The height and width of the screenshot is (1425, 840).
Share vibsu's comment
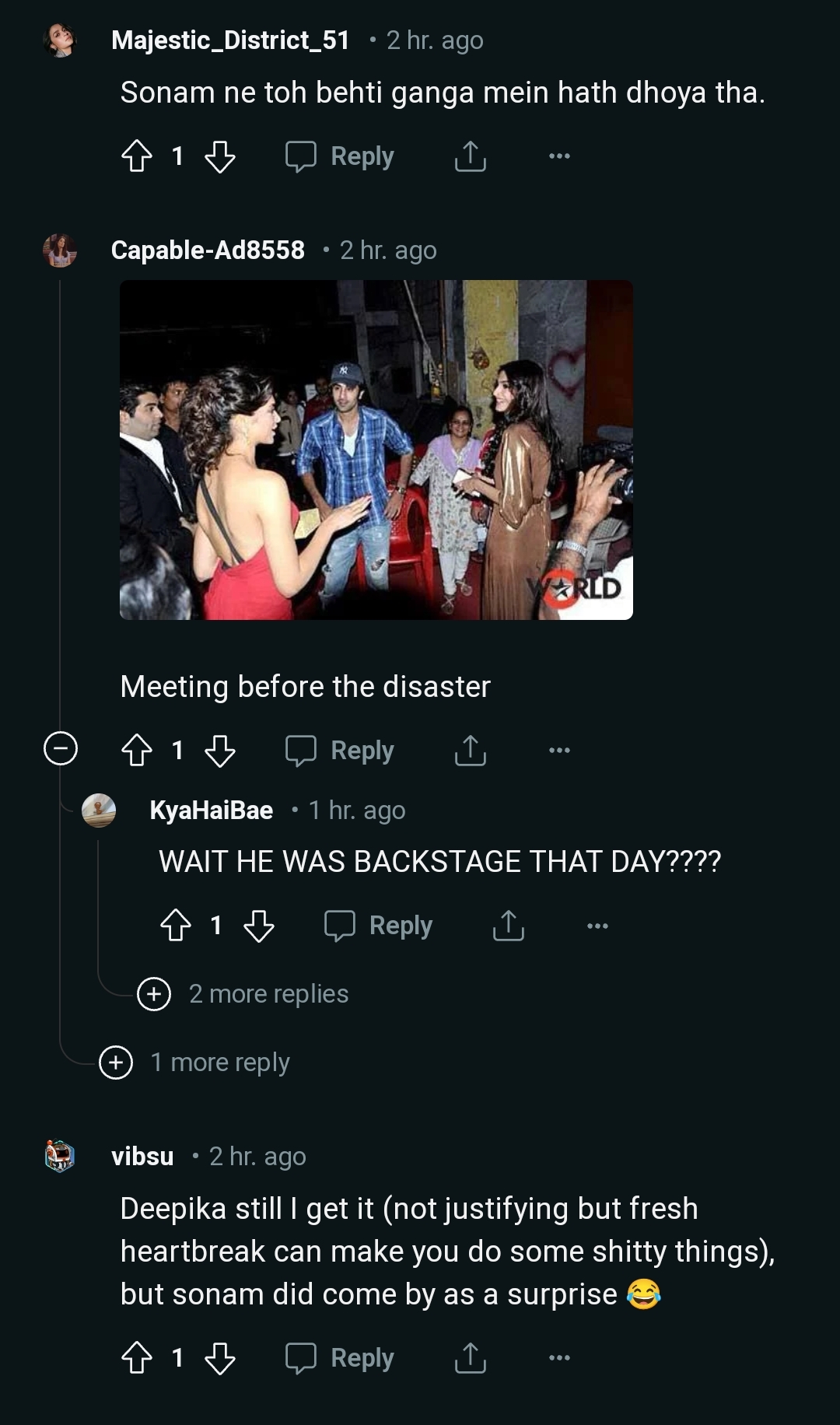pos(470,1357)
